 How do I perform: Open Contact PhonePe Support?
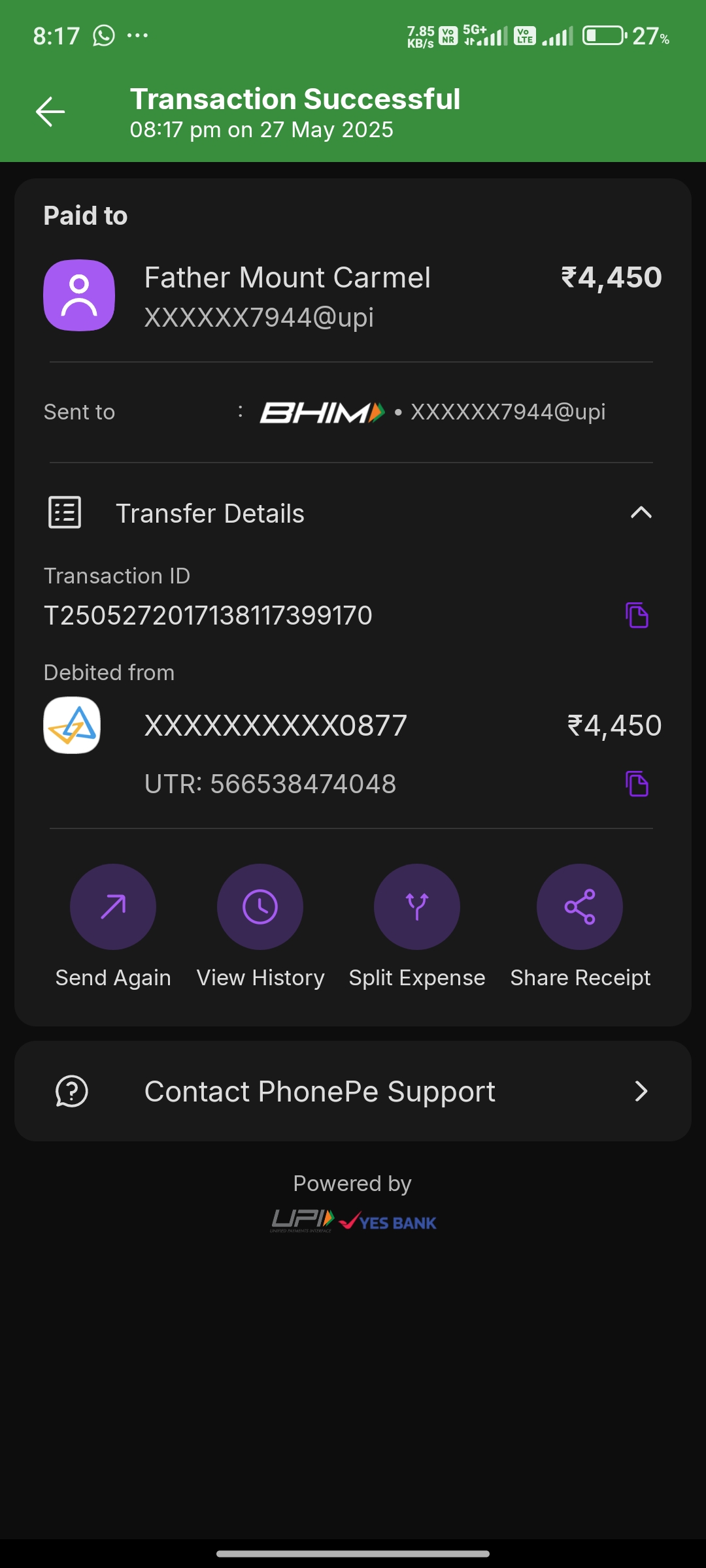pyautogui.click(x=353, y=1091)
